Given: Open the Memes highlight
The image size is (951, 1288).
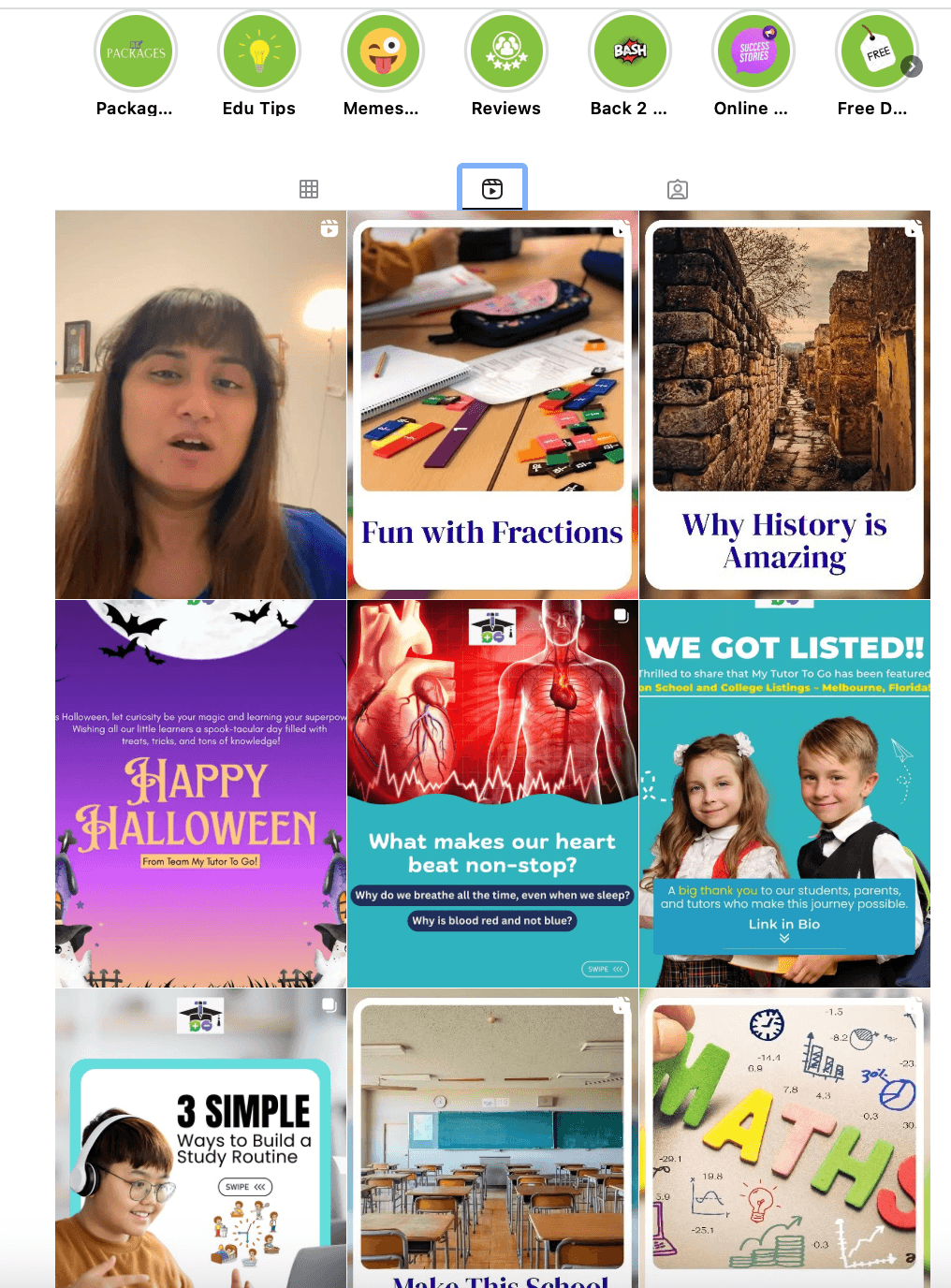Looking at the screenshot, I should click(383, 51).
